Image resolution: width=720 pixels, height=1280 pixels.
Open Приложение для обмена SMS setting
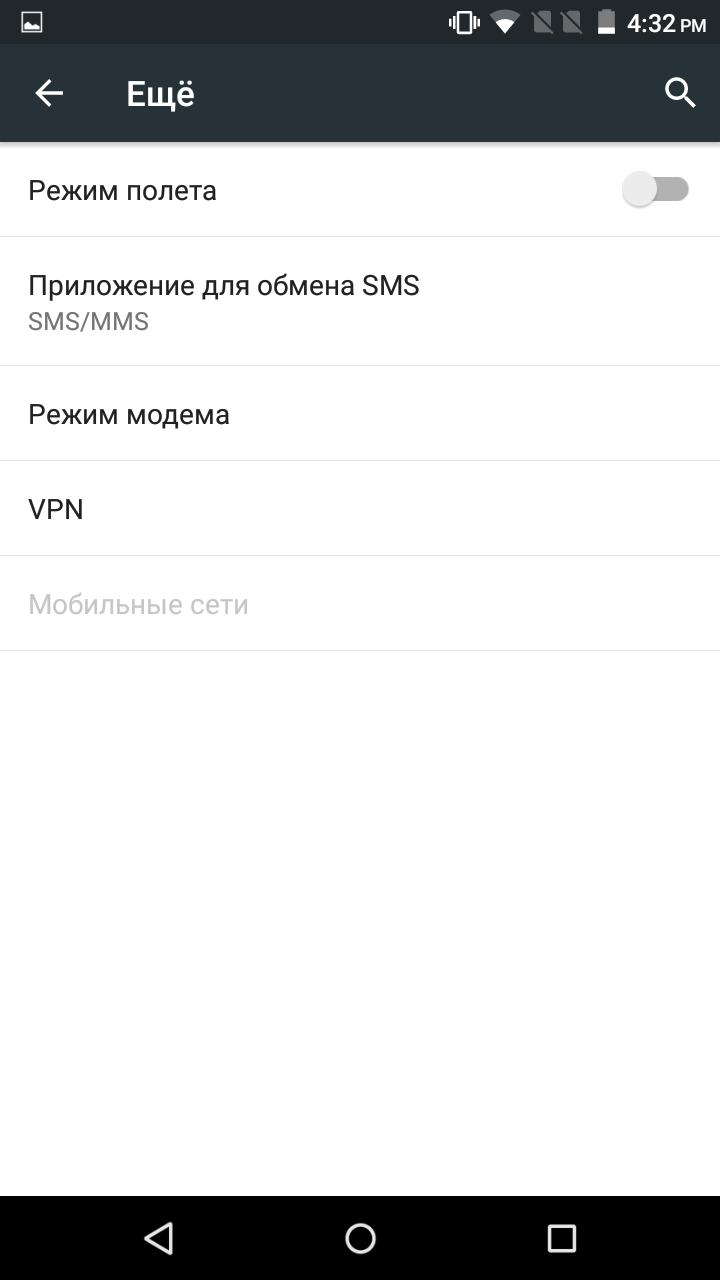(360, 302)
